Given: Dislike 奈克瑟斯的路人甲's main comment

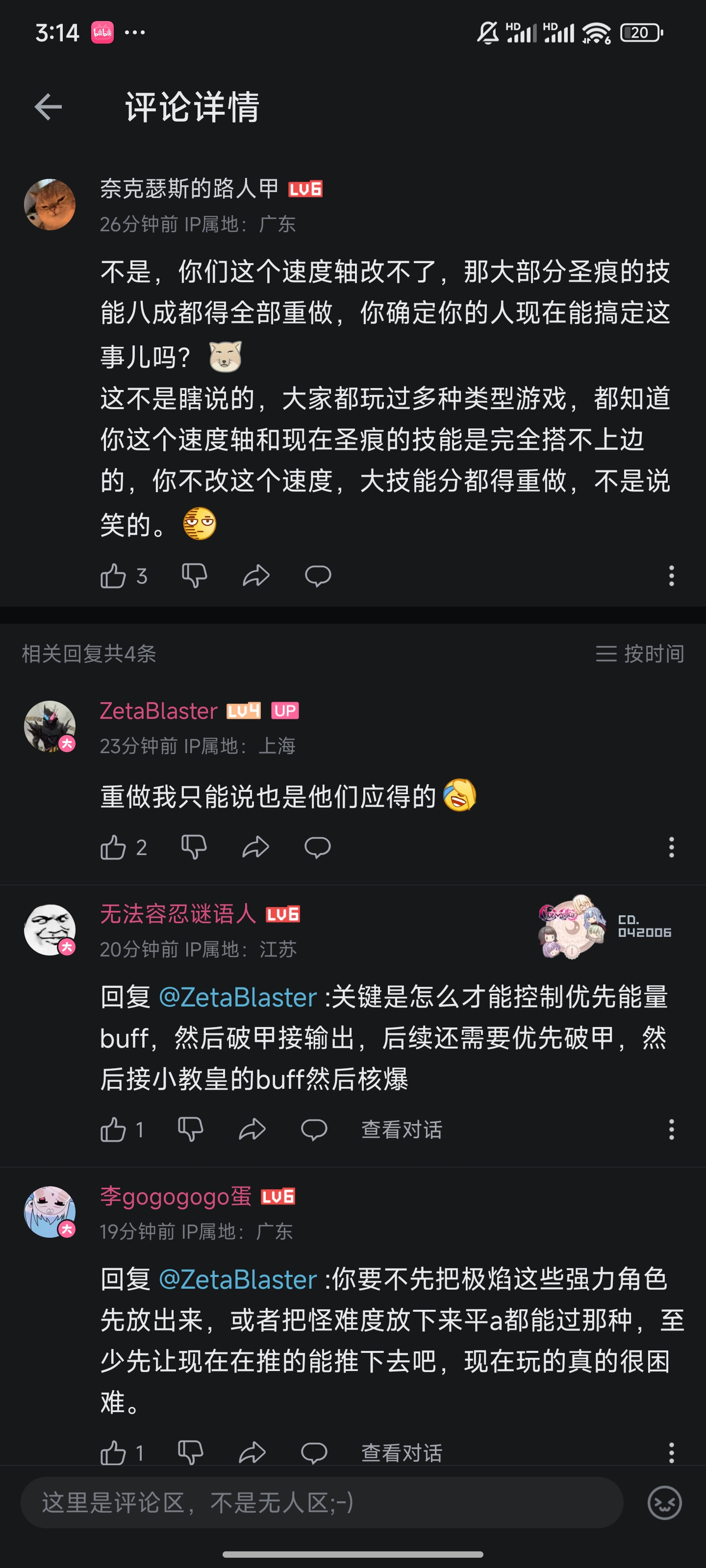Looking at the screenshot, I should click(x=194, y=576).
